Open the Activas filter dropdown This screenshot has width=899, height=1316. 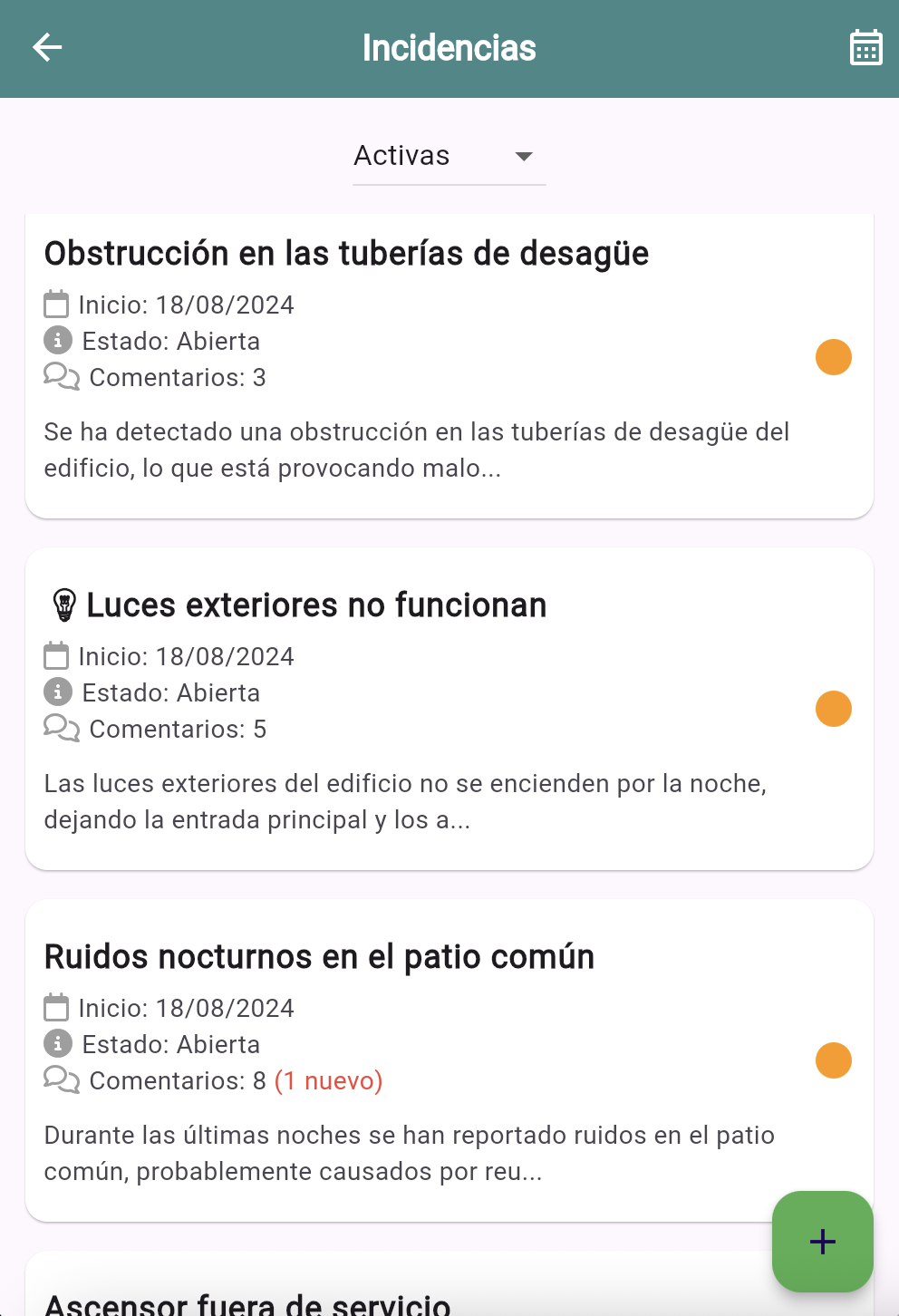click(x=401, y=156)
